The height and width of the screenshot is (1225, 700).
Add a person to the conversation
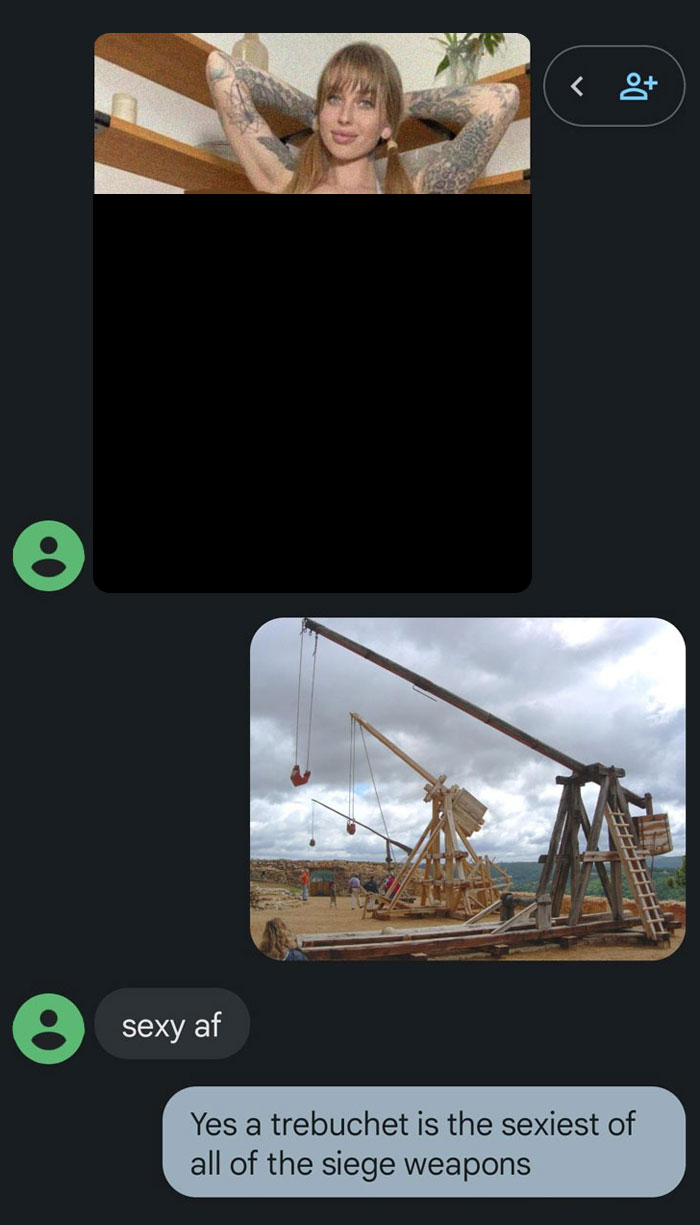638,86
